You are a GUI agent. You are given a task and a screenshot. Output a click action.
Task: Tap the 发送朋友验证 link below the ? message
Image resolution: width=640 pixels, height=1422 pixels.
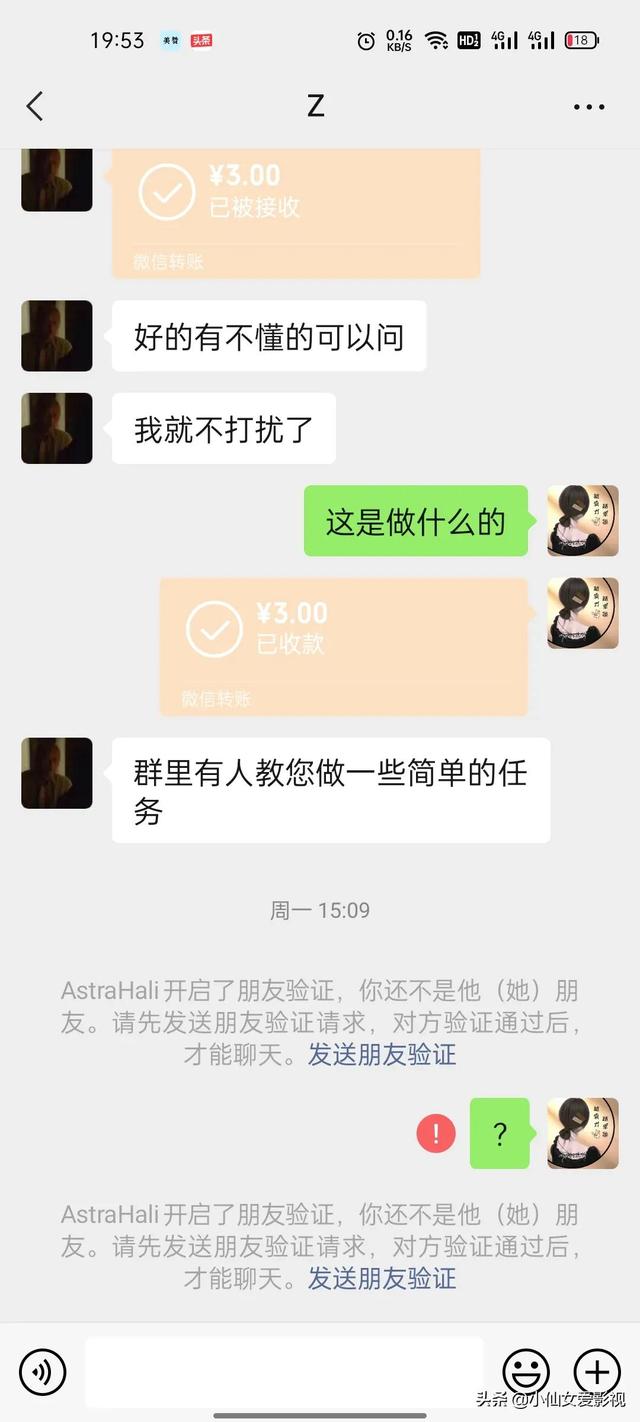tap(382, 1277)
